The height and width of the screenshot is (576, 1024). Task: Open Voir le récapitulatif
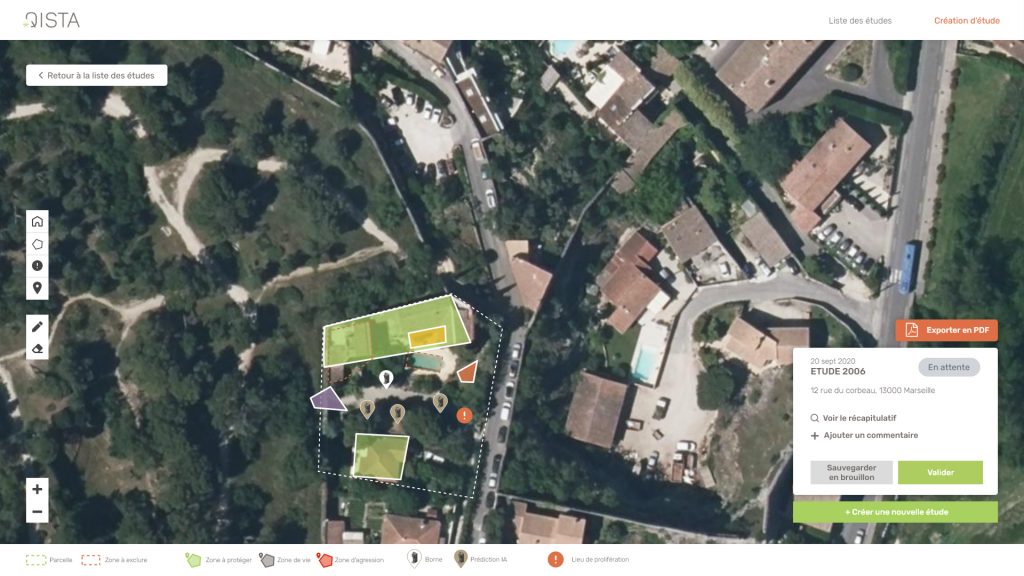click(x=859, y=418)
